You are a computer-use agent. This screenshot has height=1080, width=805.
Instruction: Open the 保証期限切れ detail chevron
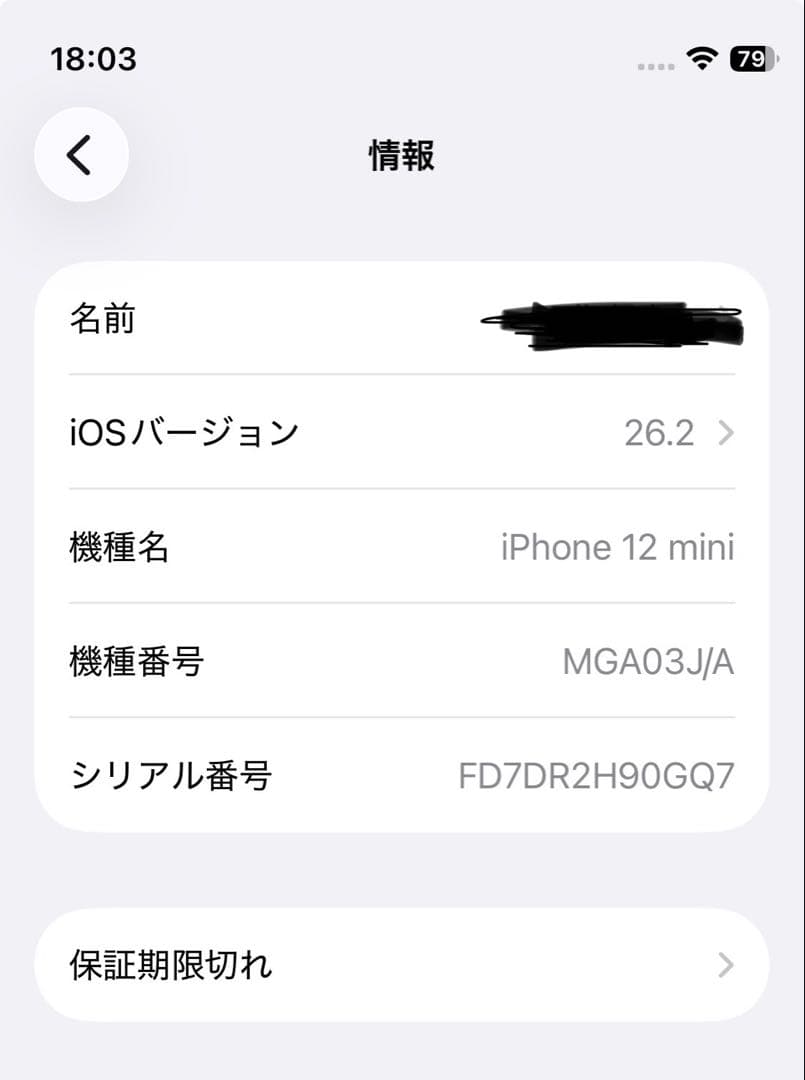pyautogui.click(x=724, y=964)
